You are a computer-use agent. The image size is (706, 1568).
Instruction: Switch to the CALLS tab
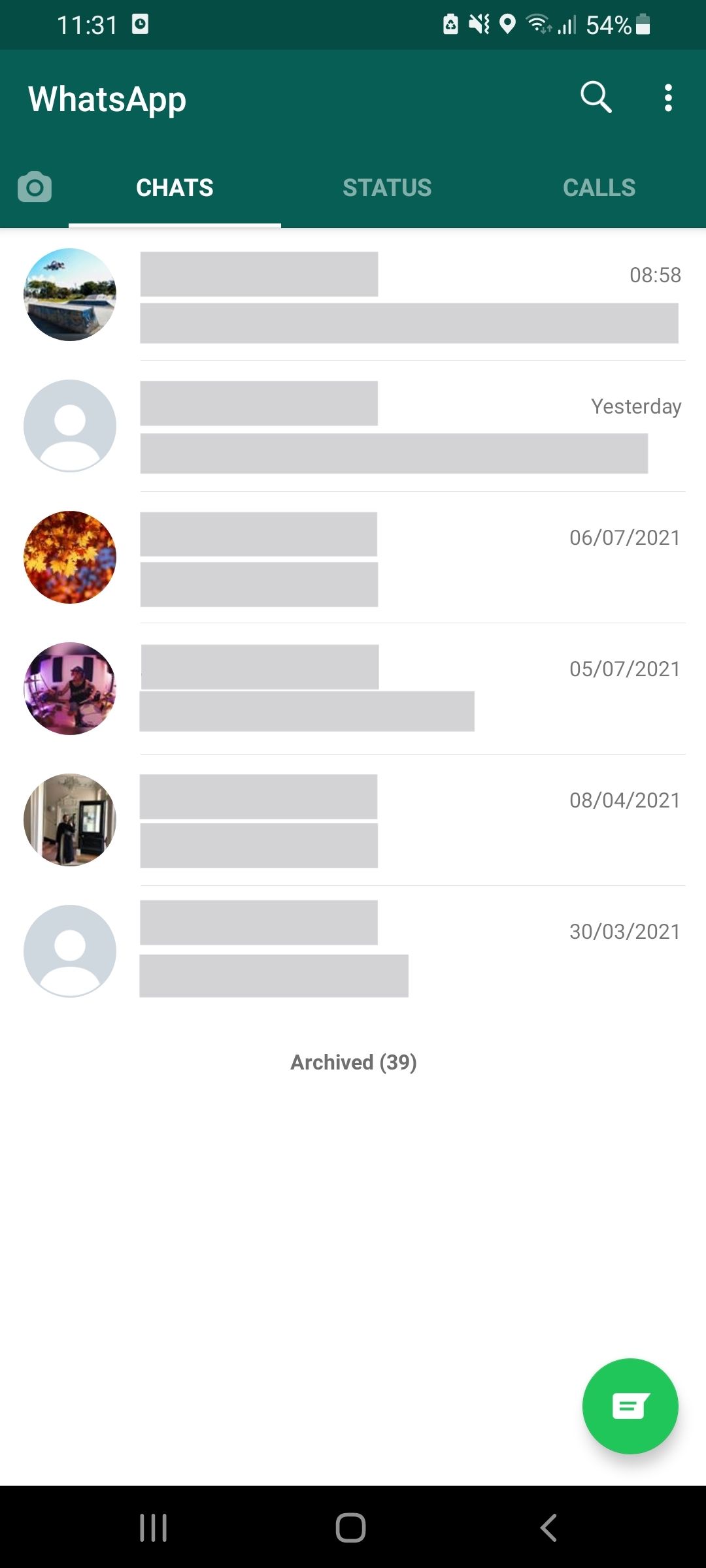click(599, 188)
